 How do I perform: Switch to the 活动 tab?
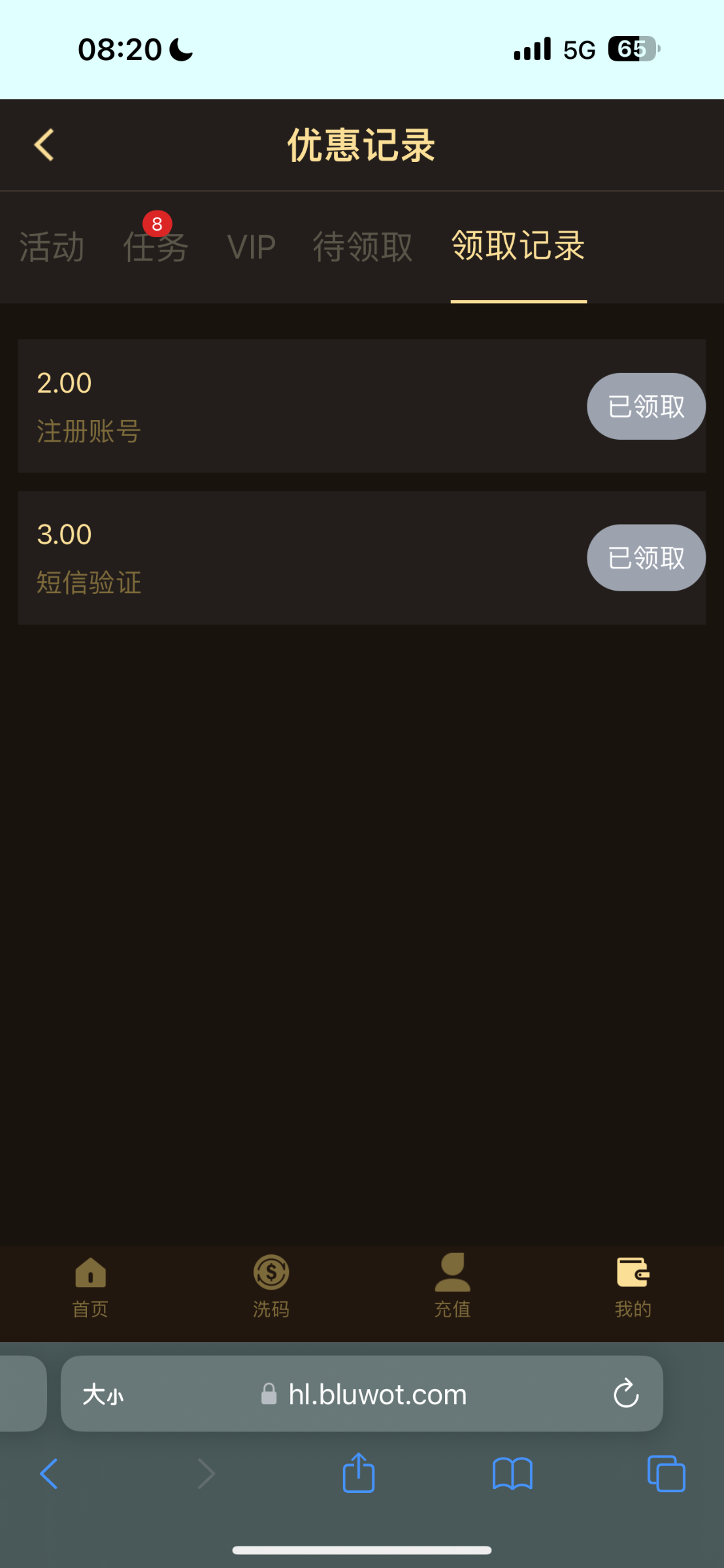(x=52, y=247)
